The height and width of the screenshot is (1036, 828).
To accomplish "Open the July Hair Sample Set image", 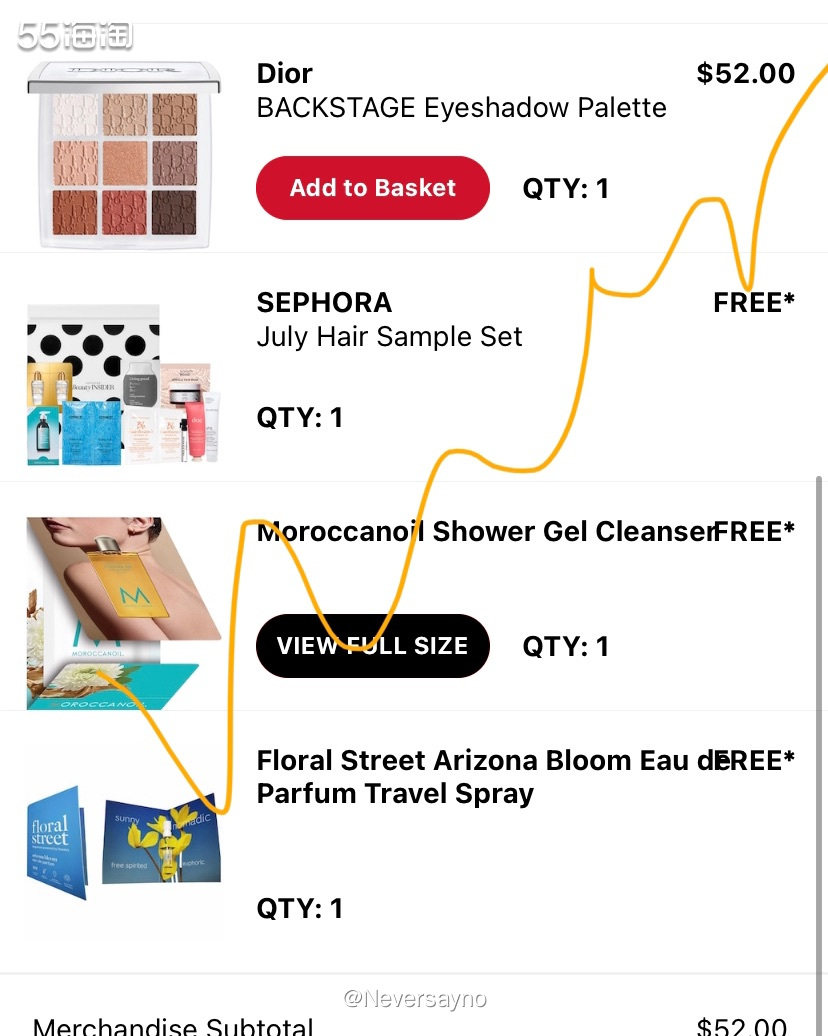I will click(124, 385).
